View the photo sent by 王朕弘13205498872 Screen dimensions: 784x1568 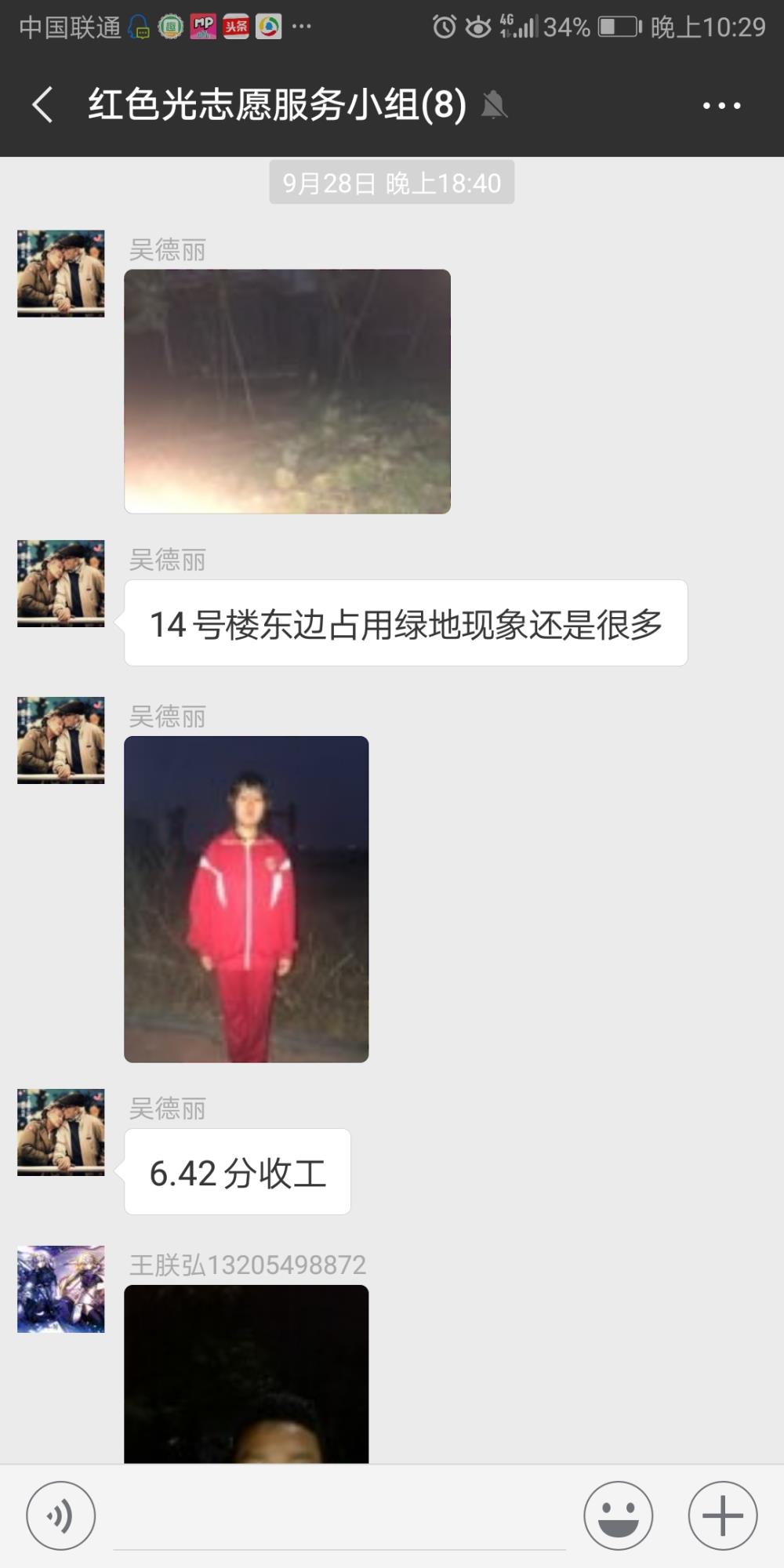(246, 1374)
